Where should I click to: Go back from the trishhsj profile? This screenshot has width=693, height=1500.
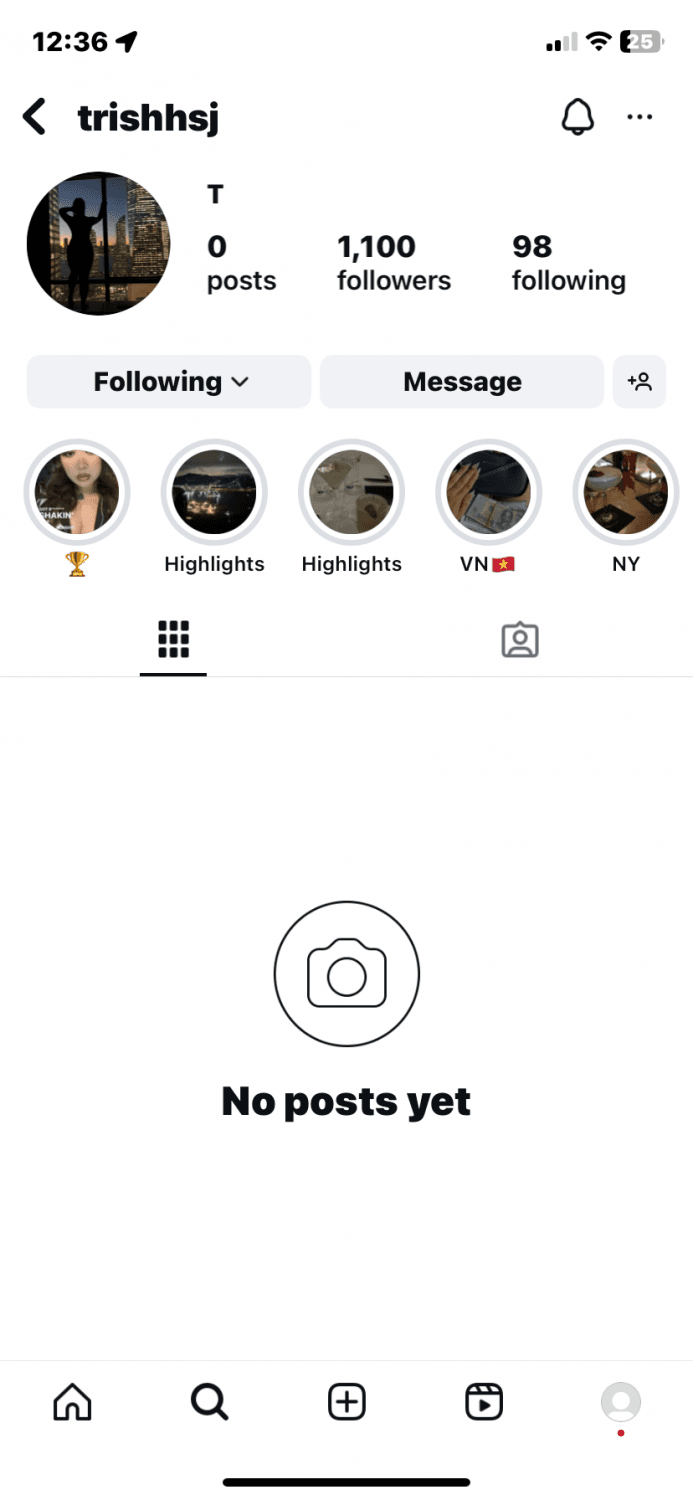tap(35, 118)
